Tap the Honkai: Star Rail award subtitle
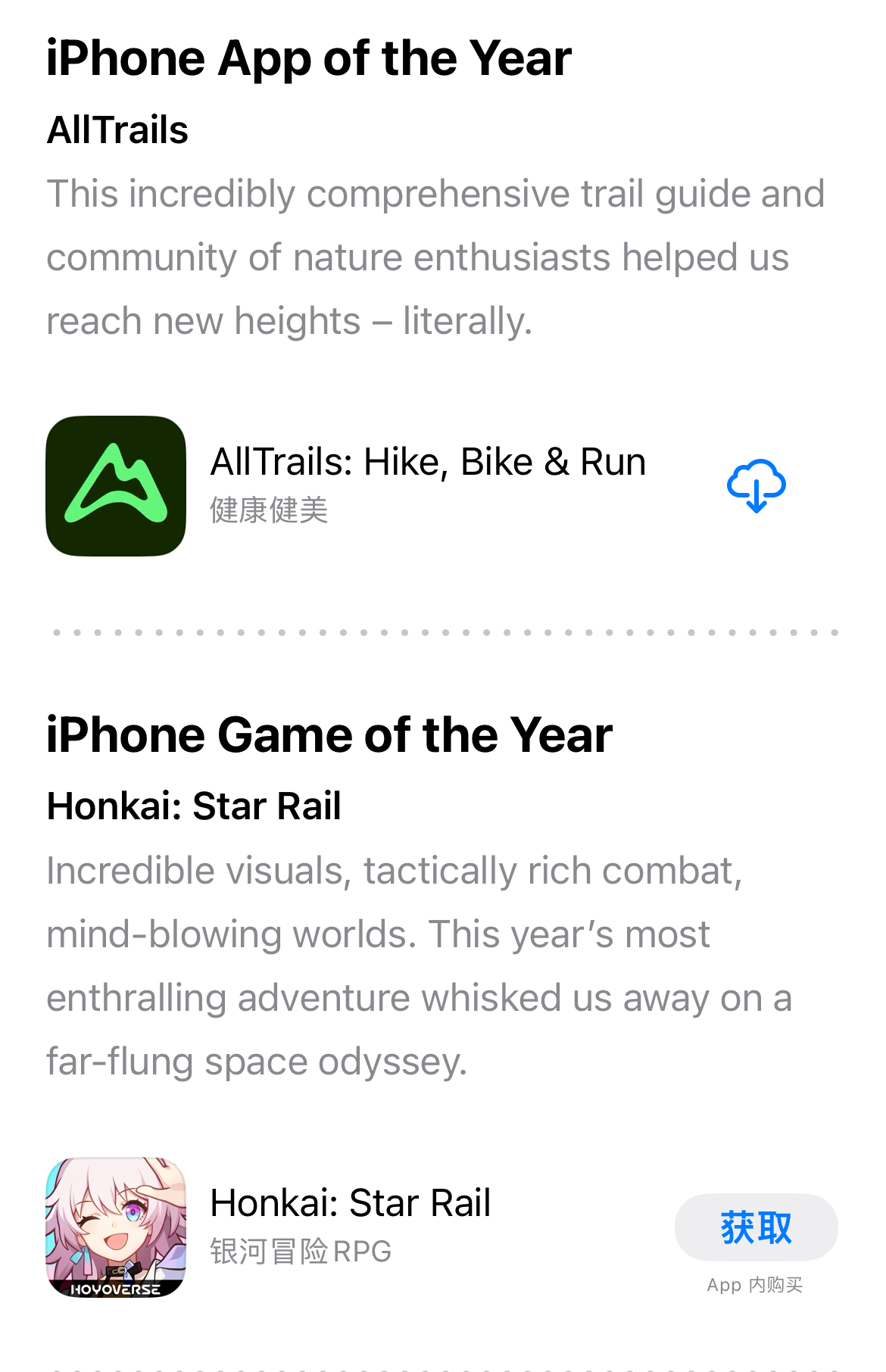 (x=193, y=806)
